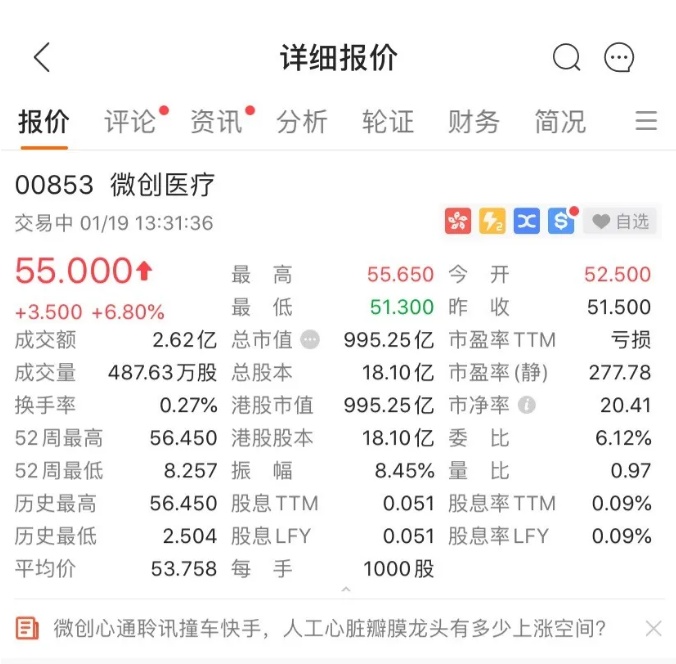
Task: Add the stock via the 自选 button
Action: pyautogui.click(x=620, y=222)
